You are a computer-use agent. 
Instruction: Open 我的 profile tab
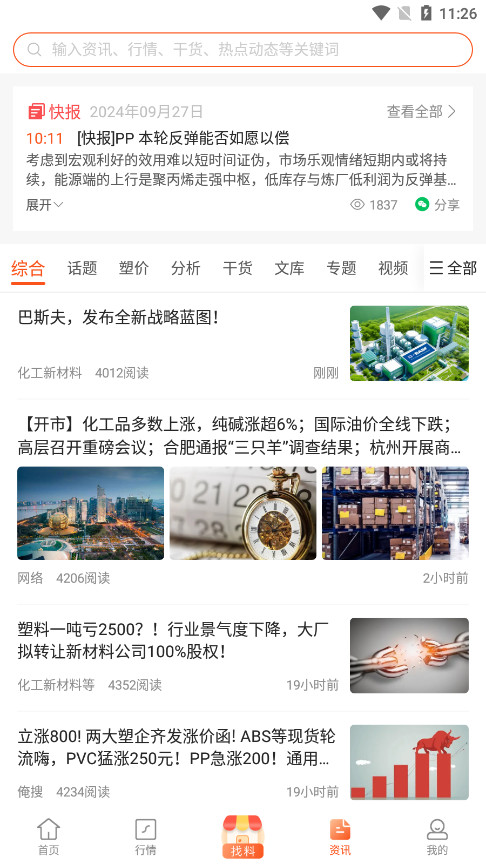pos(437,836)
